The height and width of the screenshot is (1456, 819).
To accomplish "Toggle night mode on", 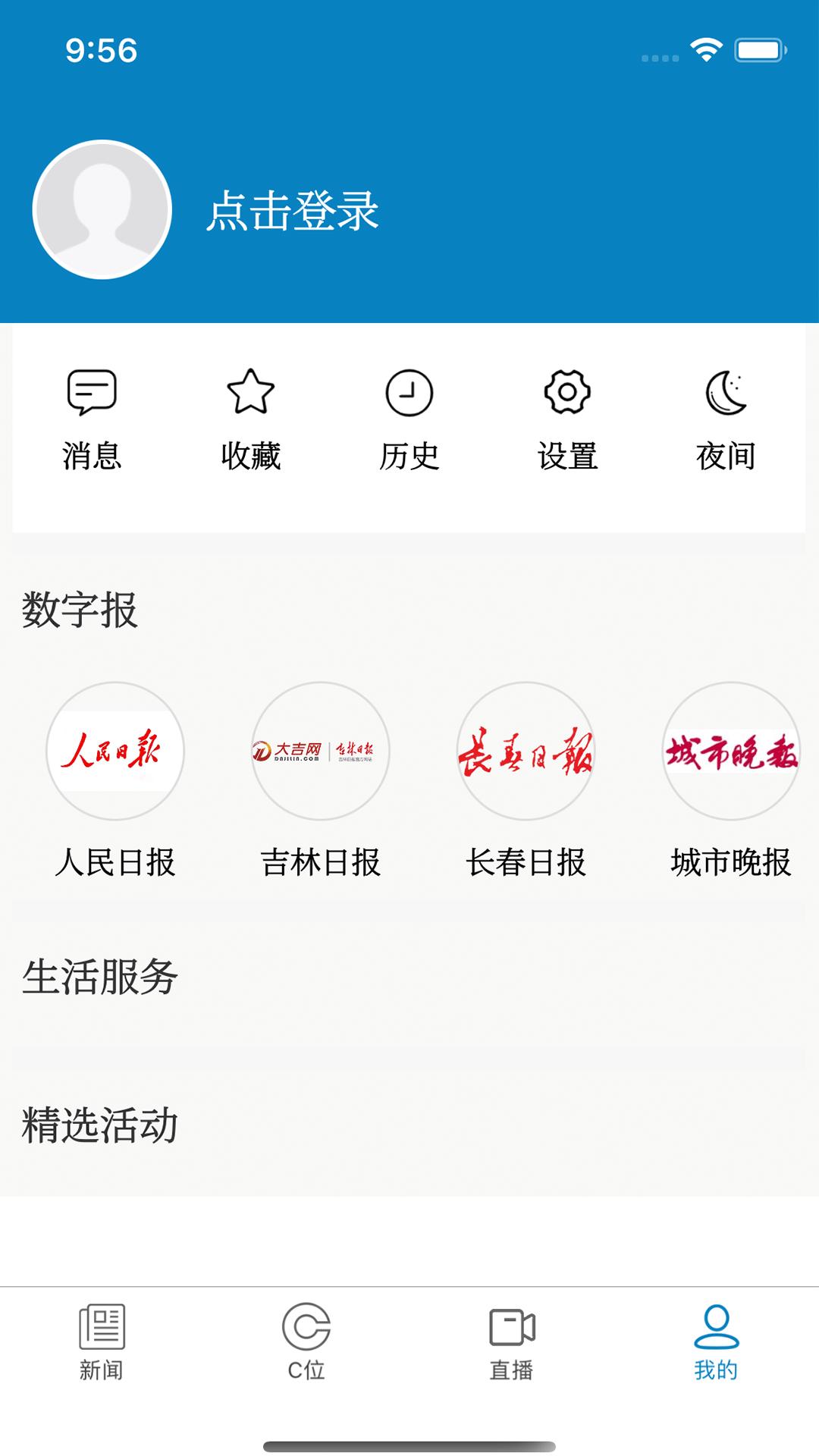I will coord(726,413).
